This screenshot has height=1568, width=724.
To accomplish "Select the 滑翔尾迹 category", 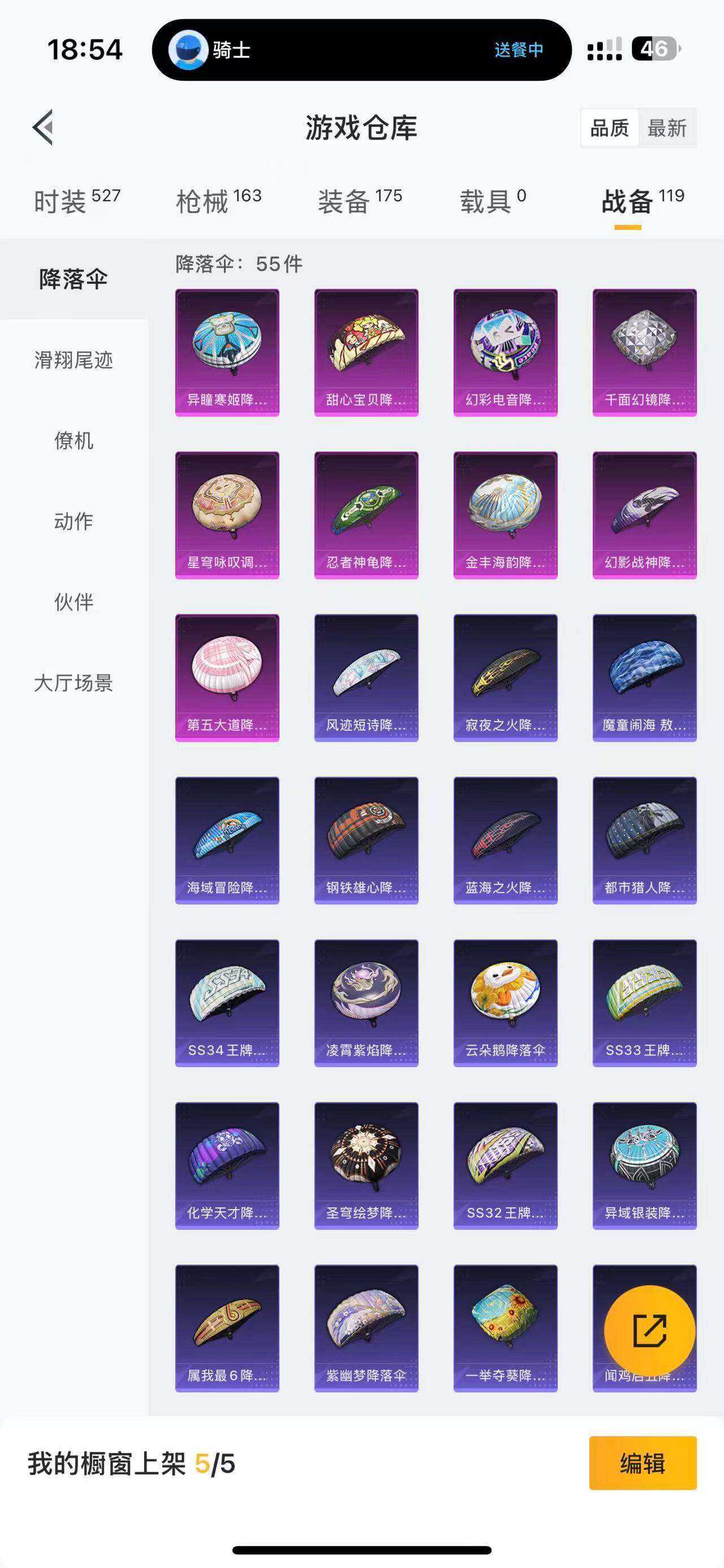I will 74,359.
